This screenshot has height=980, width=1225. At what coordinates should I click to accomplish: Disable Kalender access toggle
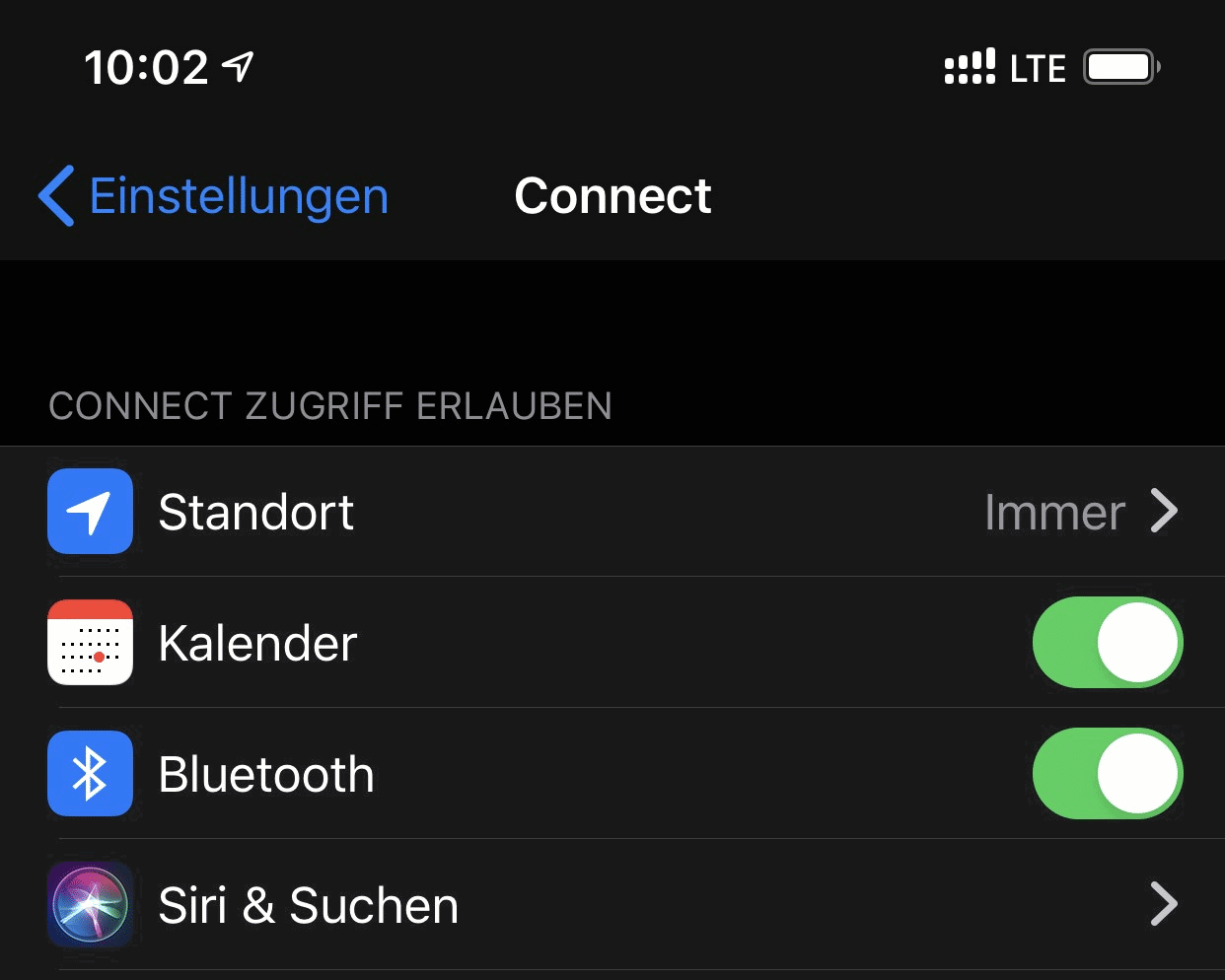[x=1107, y=643]
